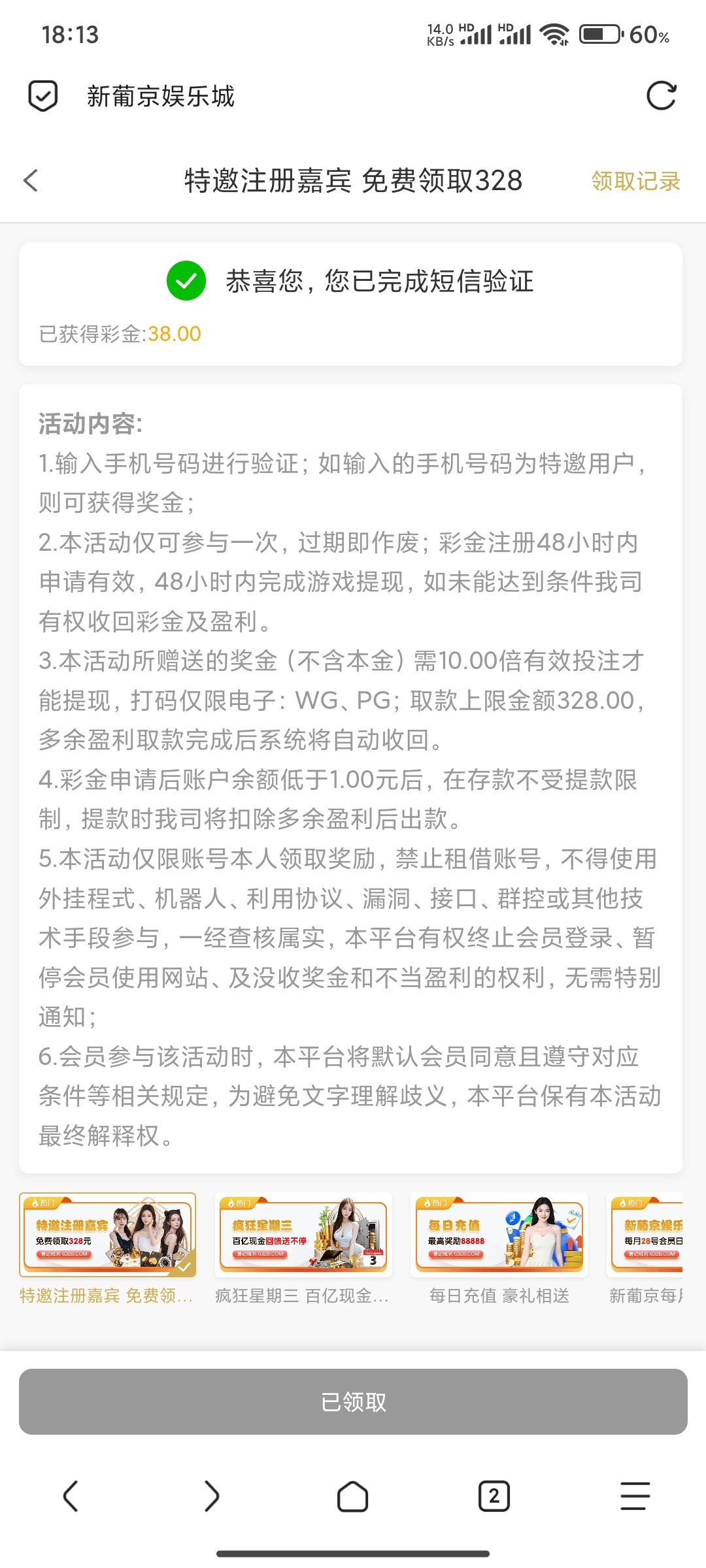This screenshot has height=1568, width=706.
Task: Open the browser hamburger menu
Action: 635,1495
